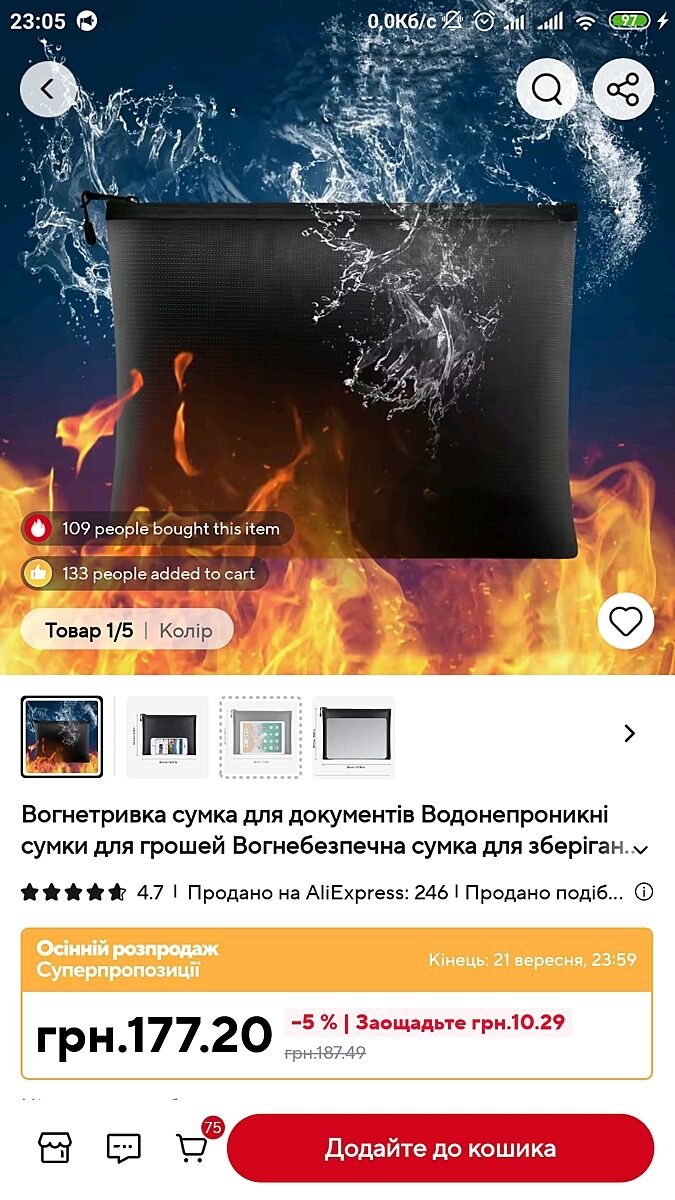The height and width of the screenshot is (1200, 675).
Task: Open chat with the seller
Action: click(x=124, y=1148)
